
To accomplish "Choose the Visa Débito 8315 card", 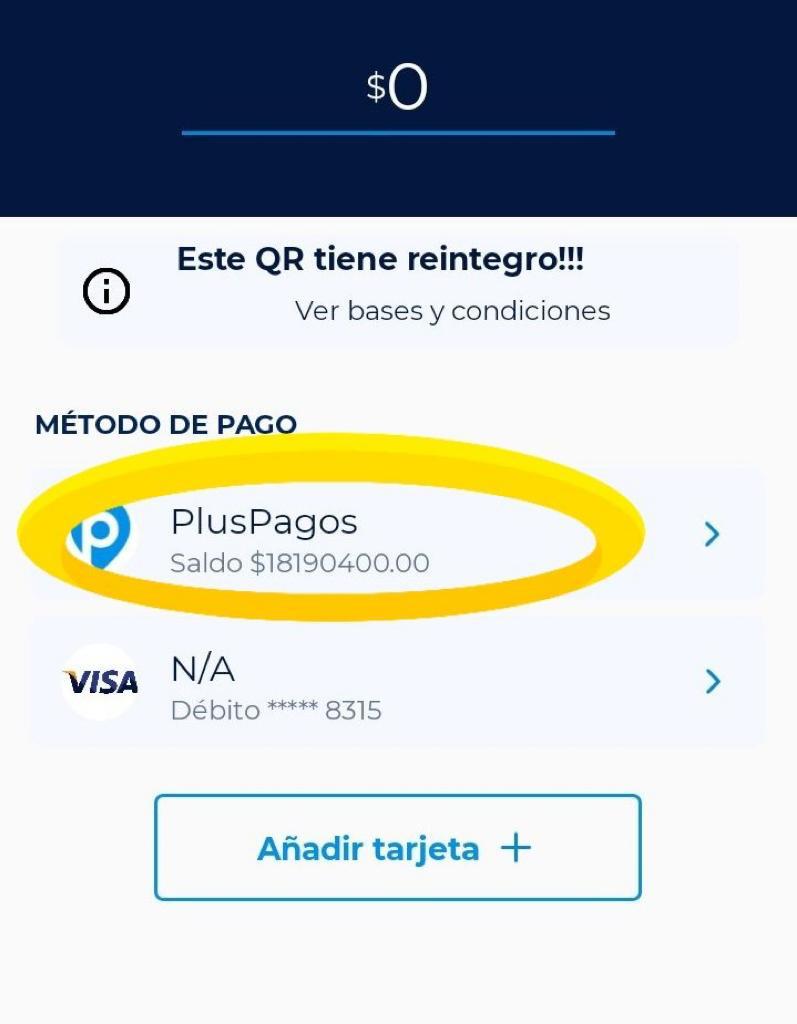I will pos(396,684).
